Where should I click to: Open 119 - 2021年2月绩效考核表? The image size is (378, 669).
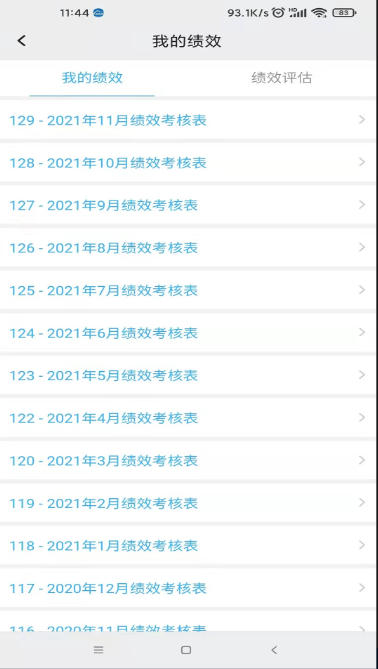pyautogui.click(x=188, y=503)
